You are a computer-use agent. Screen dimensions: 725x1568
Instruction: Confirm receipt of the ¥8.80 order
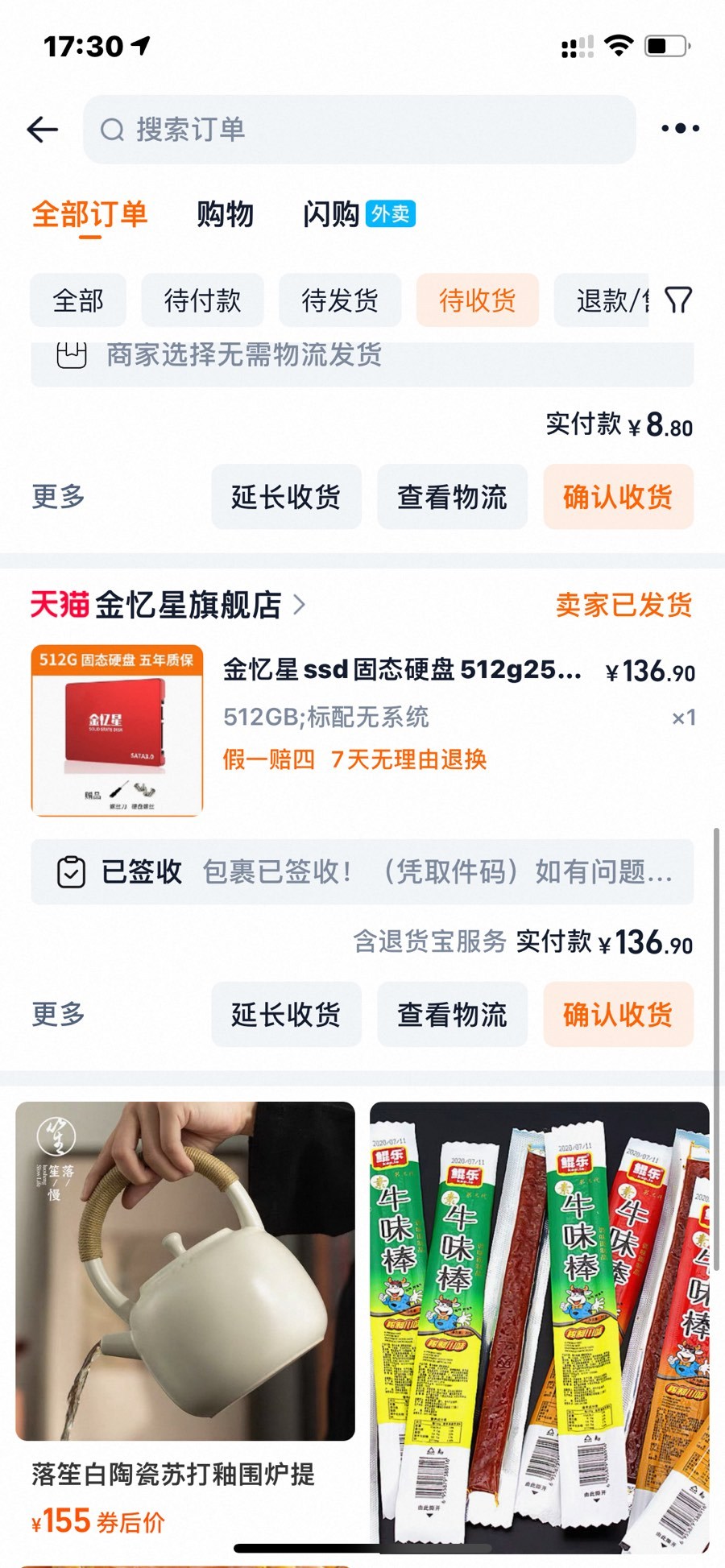(x=618, y=497)
